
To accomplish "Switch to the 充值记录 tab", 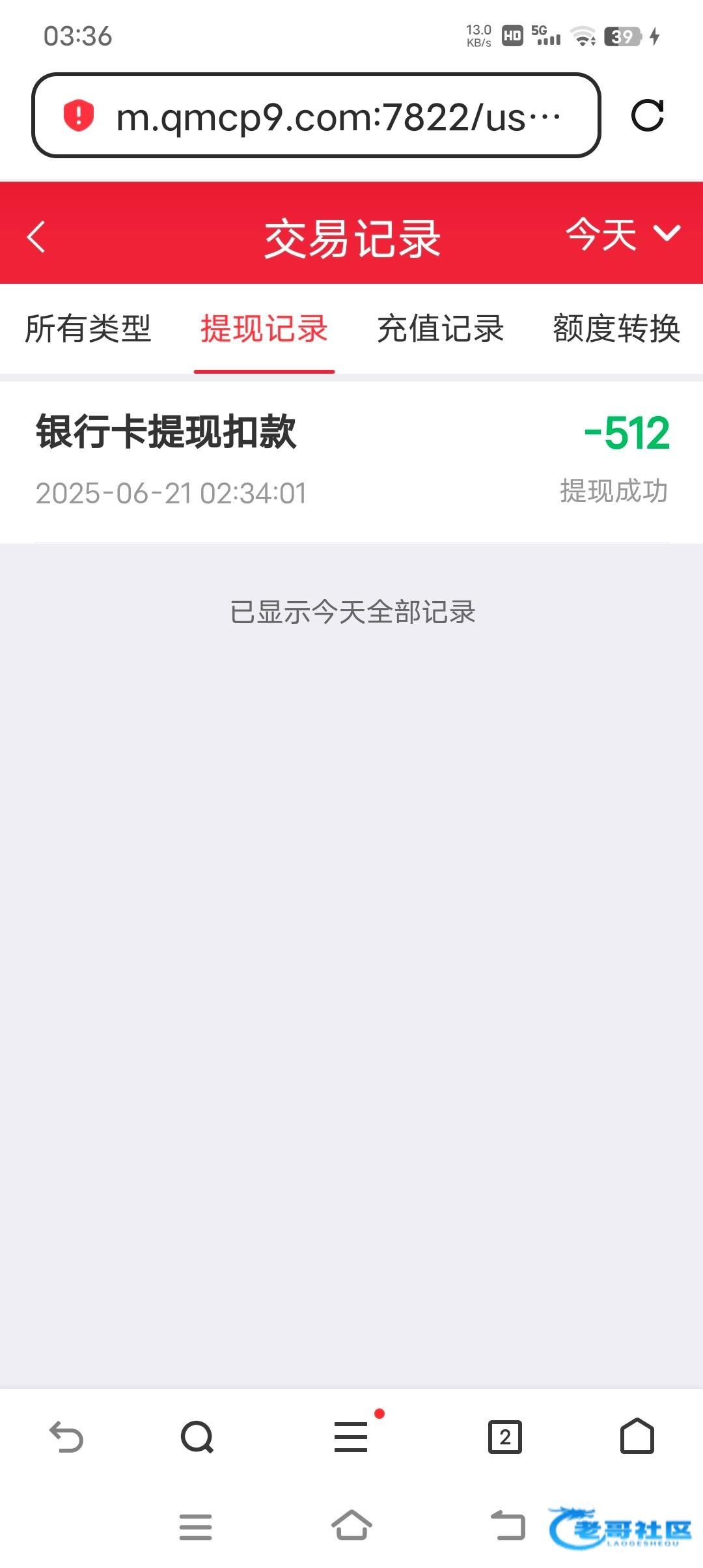I will pyautogui.click(x=441, y=328).
